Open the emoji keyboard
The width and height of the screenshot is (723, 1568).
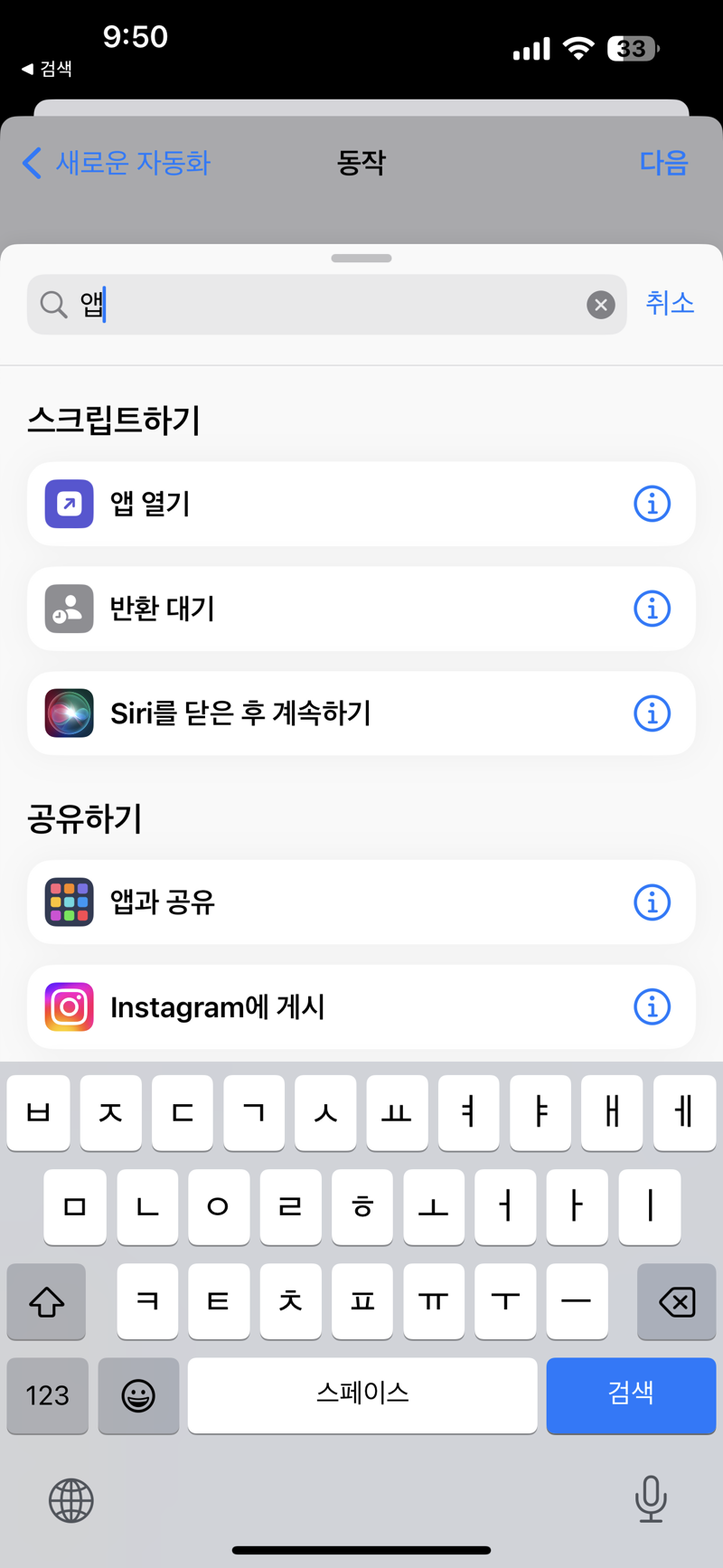[x=138, y=1395]
